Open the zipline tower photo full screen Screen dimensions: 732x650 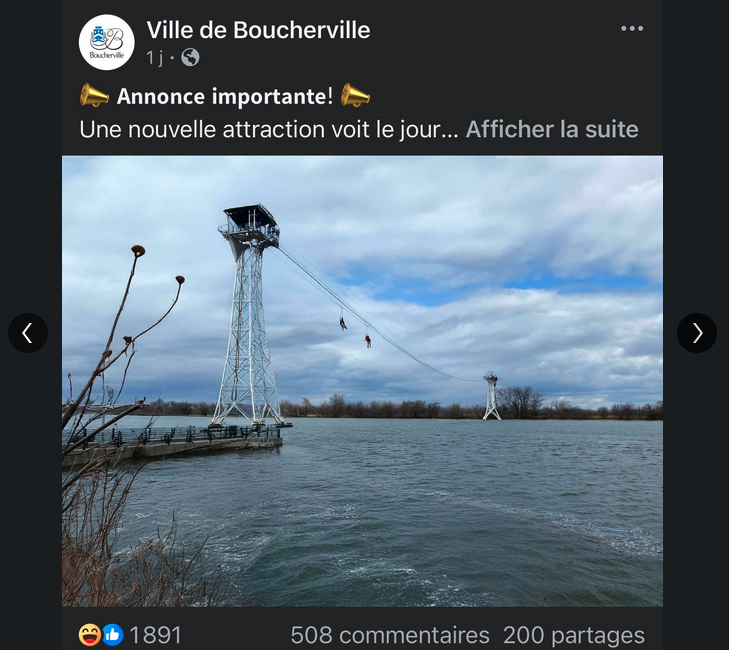pos(362,380)
